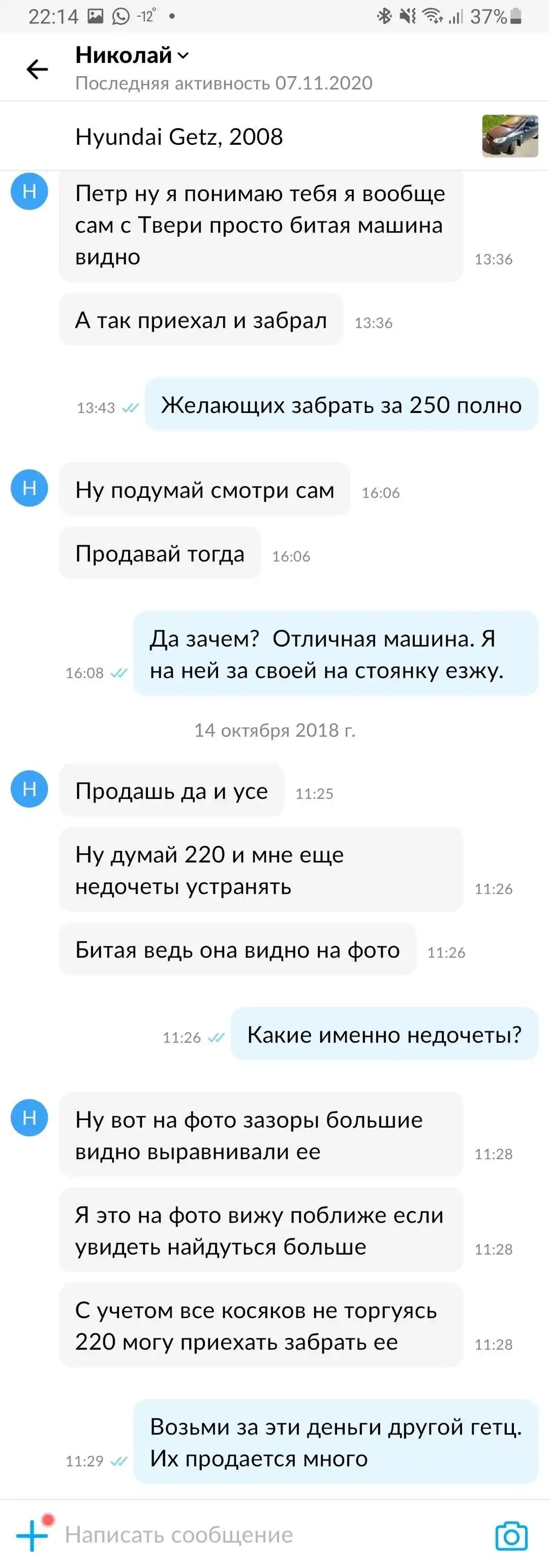The image size is (549, 1568).
Task: View the Hyundai Getz car photo thumbnail
Action: 509,136
